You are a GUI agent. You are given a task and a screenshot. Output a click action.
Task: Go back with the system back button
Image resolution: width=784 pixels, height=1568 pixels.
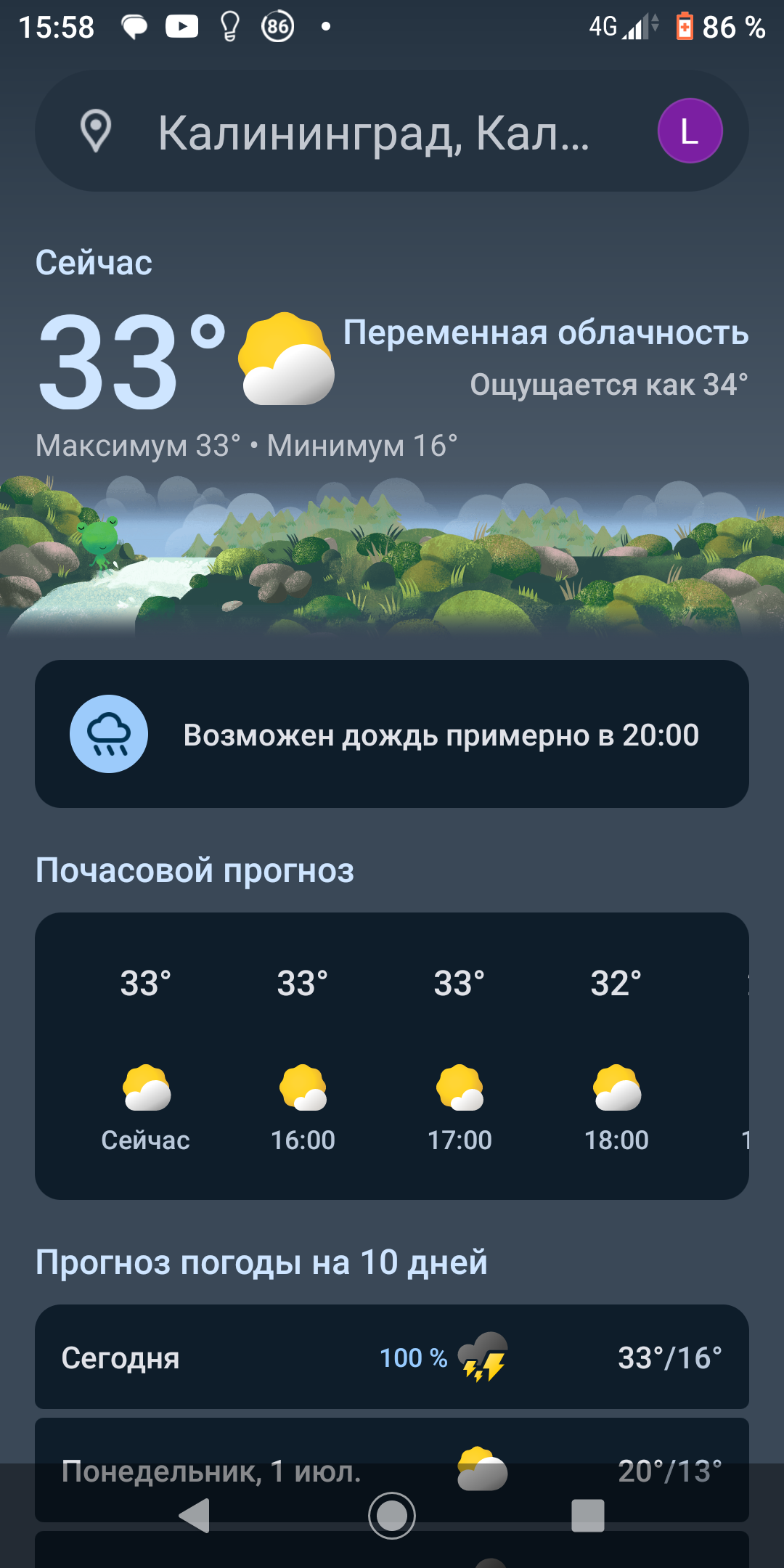pos(195,1516)
